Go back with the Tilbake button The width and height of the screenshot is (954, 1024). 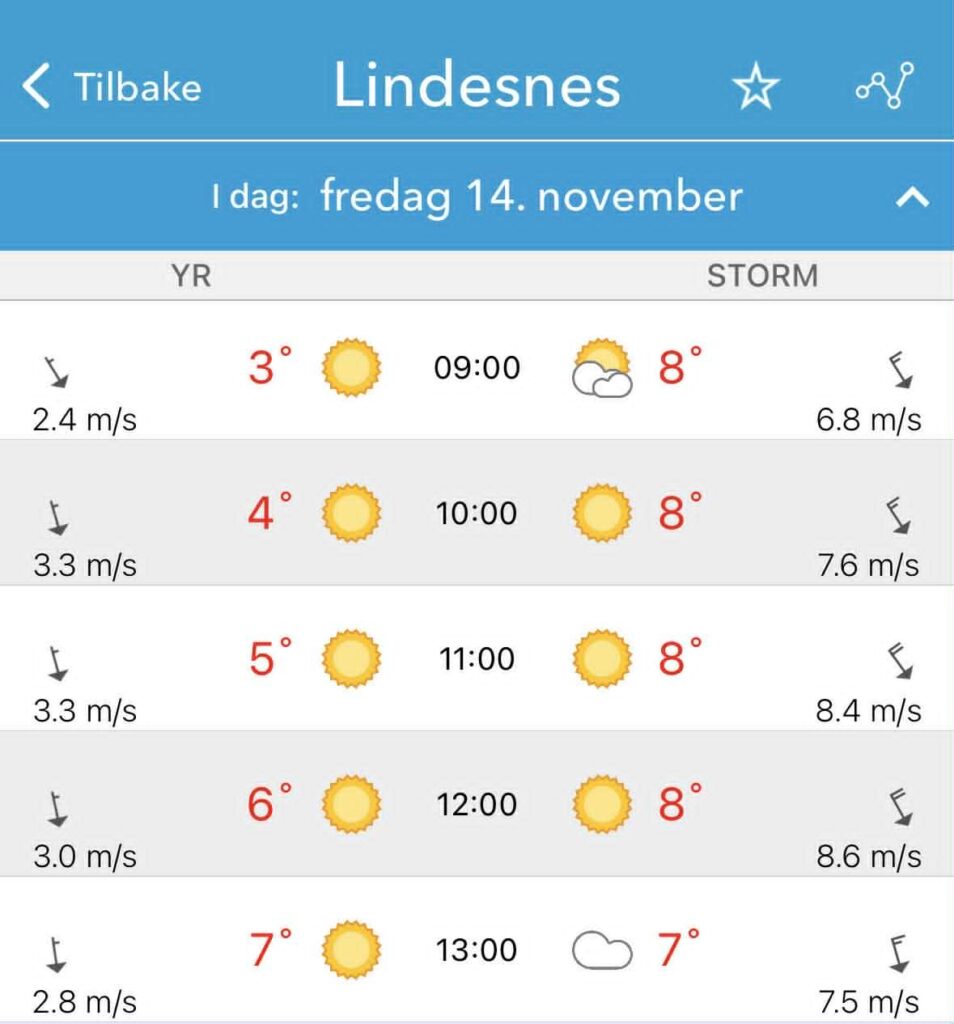click(x=112, y=87)
